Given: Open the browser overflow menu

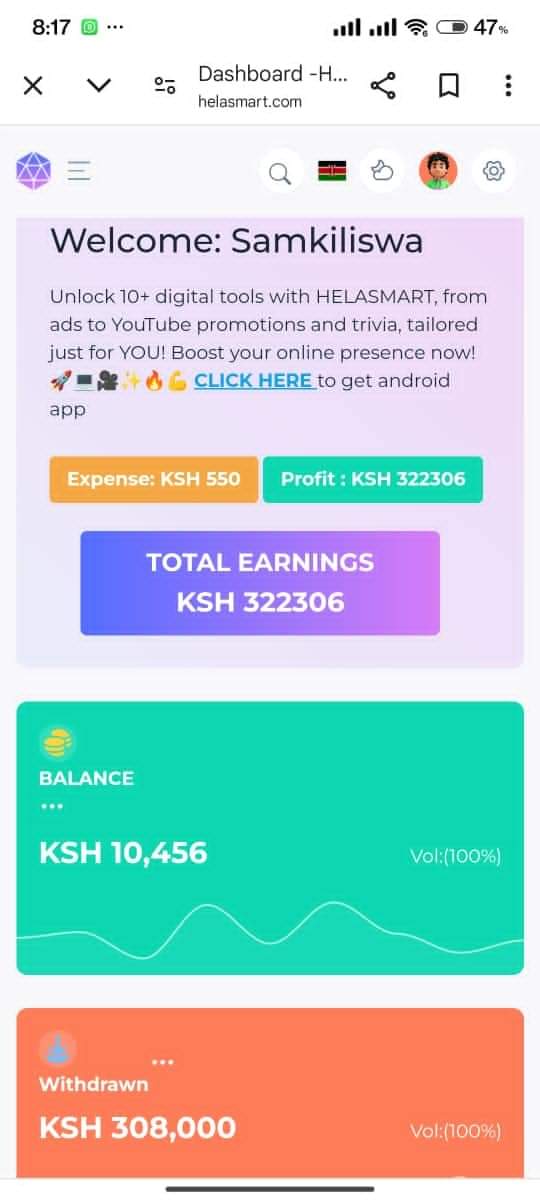Looking at the screenshot, I should click(508, 86).
